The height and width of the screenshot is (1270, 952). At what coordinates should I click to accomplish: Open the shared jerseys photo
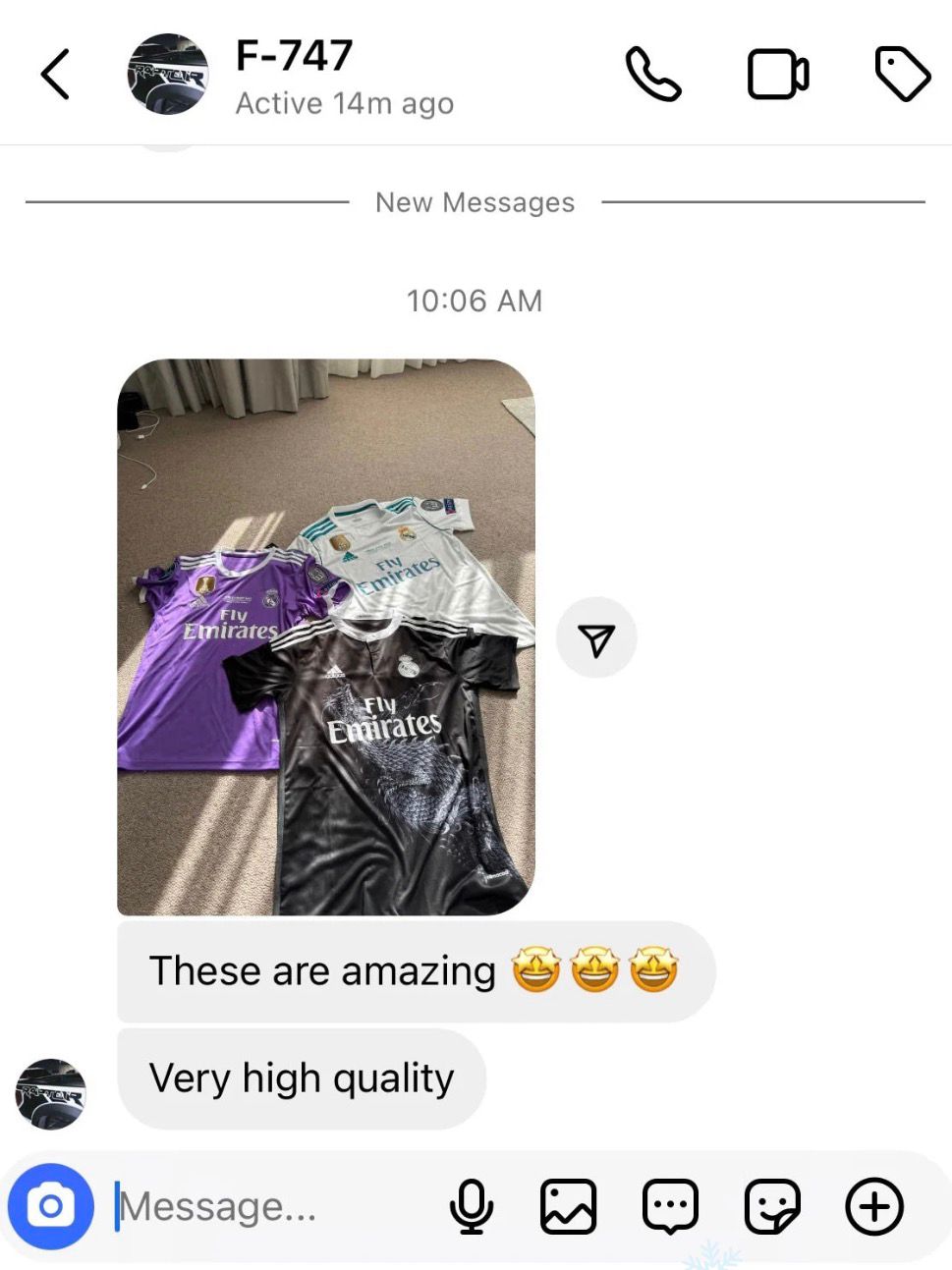[x=326, y=636]
